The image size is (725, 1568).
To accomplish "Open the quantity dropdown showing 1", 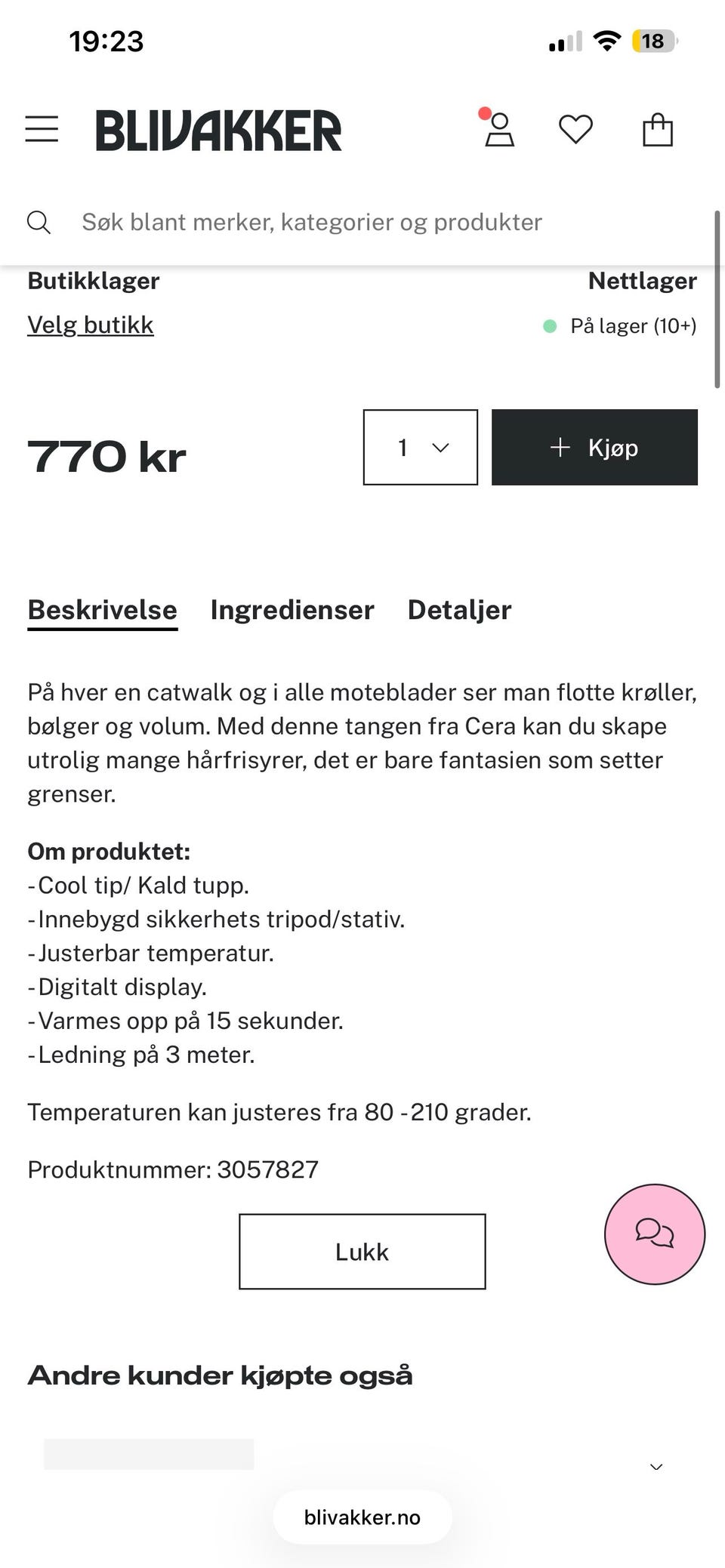I will point(420,447).
